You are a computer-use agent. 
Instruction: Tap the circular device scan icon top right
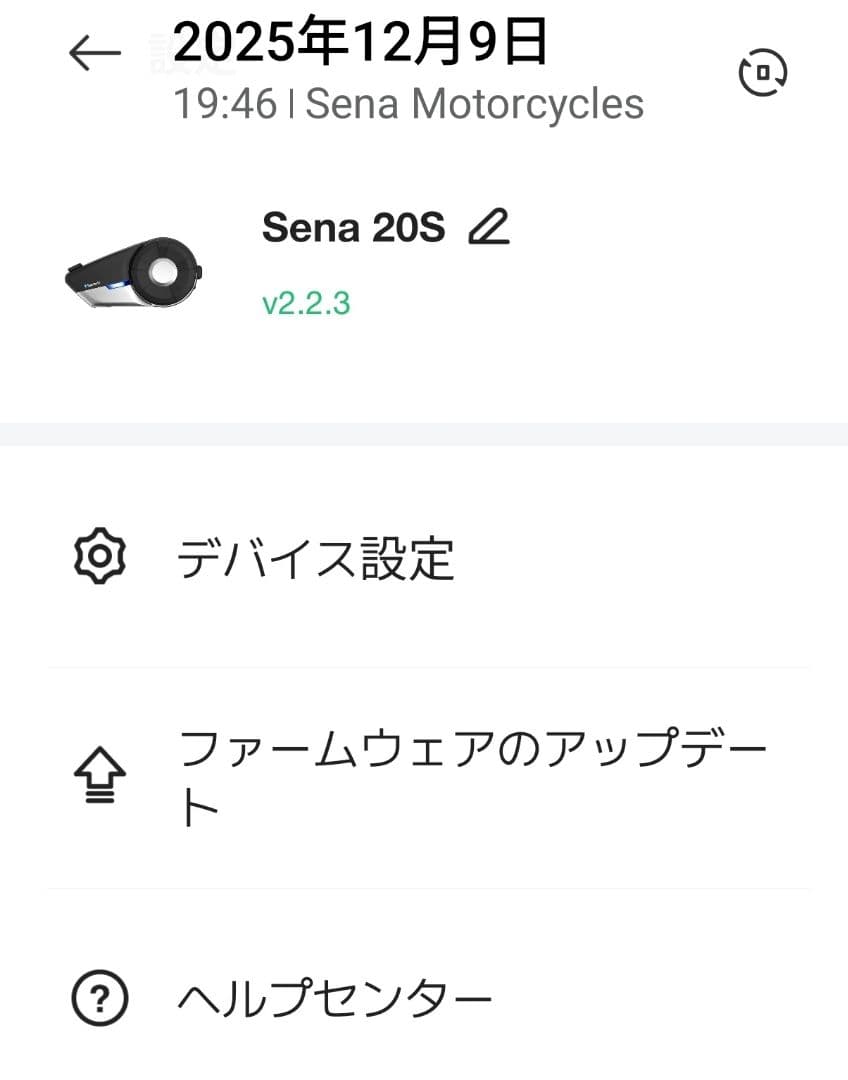point(763,72)
